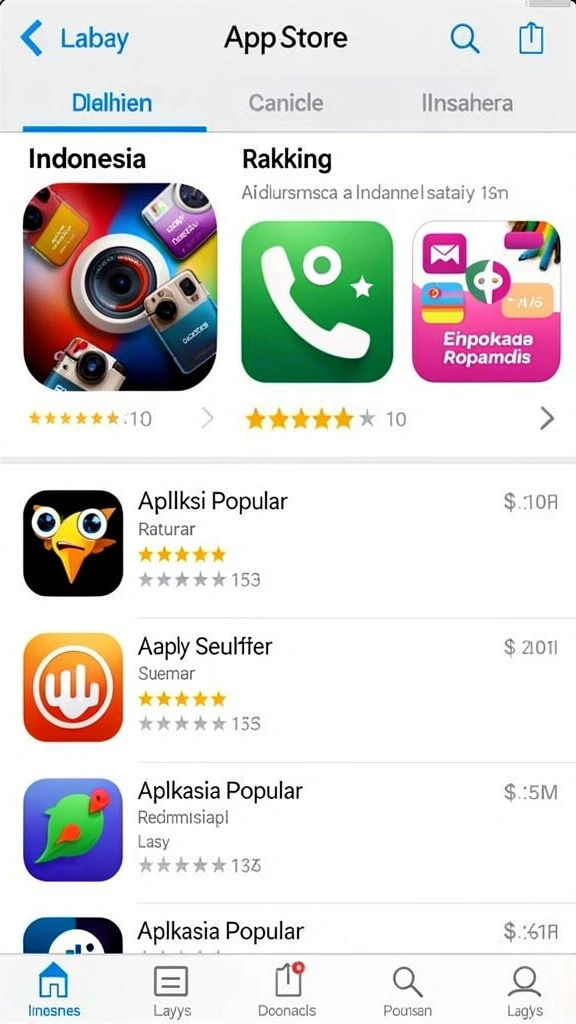Switch to the Canicle tab
Viewport: 576px width, 1024px height.
(x=286, y=103)
